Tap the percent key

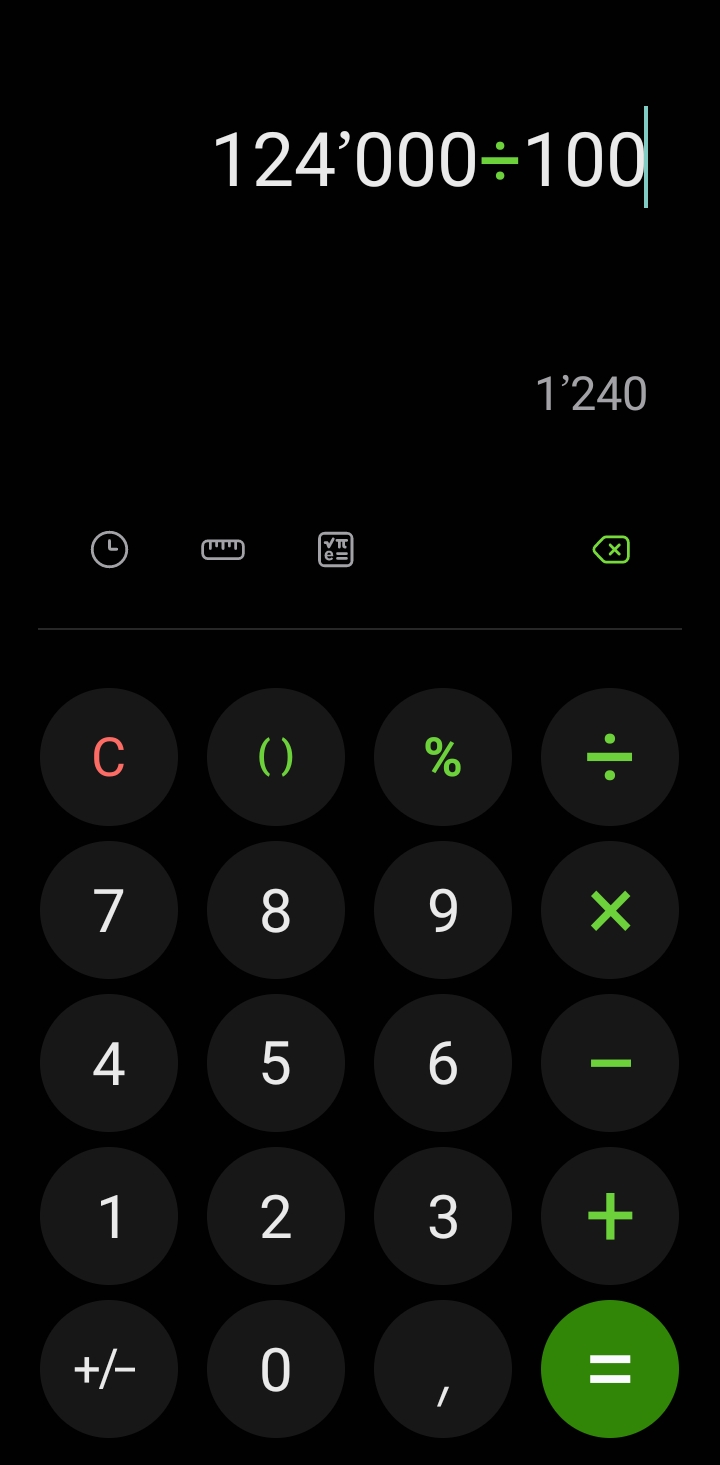point(443,757)
